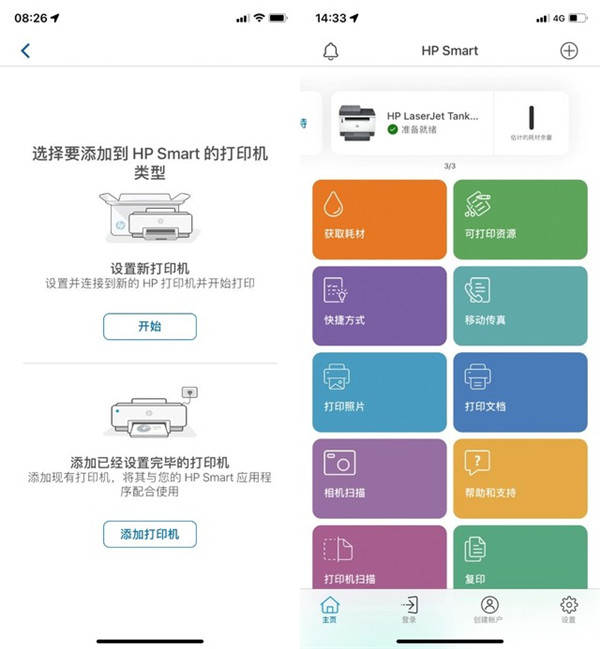
Task: Tap the 添加打印机 button
Action: (x=149, y=534)
